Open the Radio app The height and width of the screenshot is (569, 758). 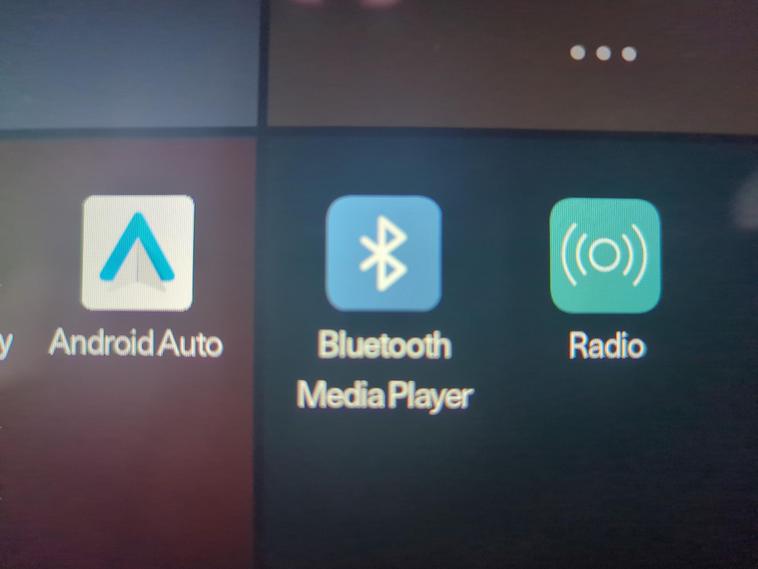(605, 256)
